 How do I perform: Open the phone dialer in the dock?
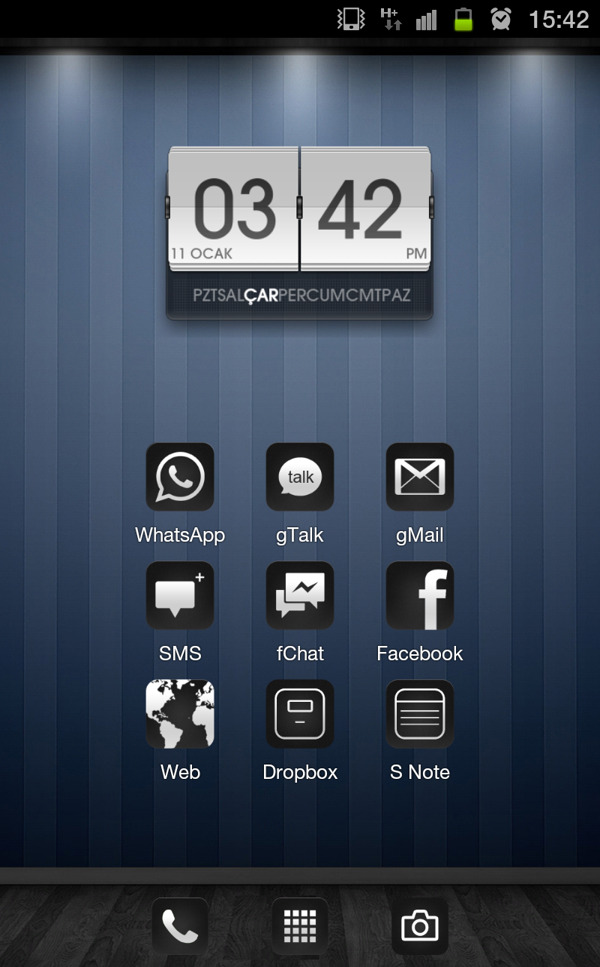point(180,927)
